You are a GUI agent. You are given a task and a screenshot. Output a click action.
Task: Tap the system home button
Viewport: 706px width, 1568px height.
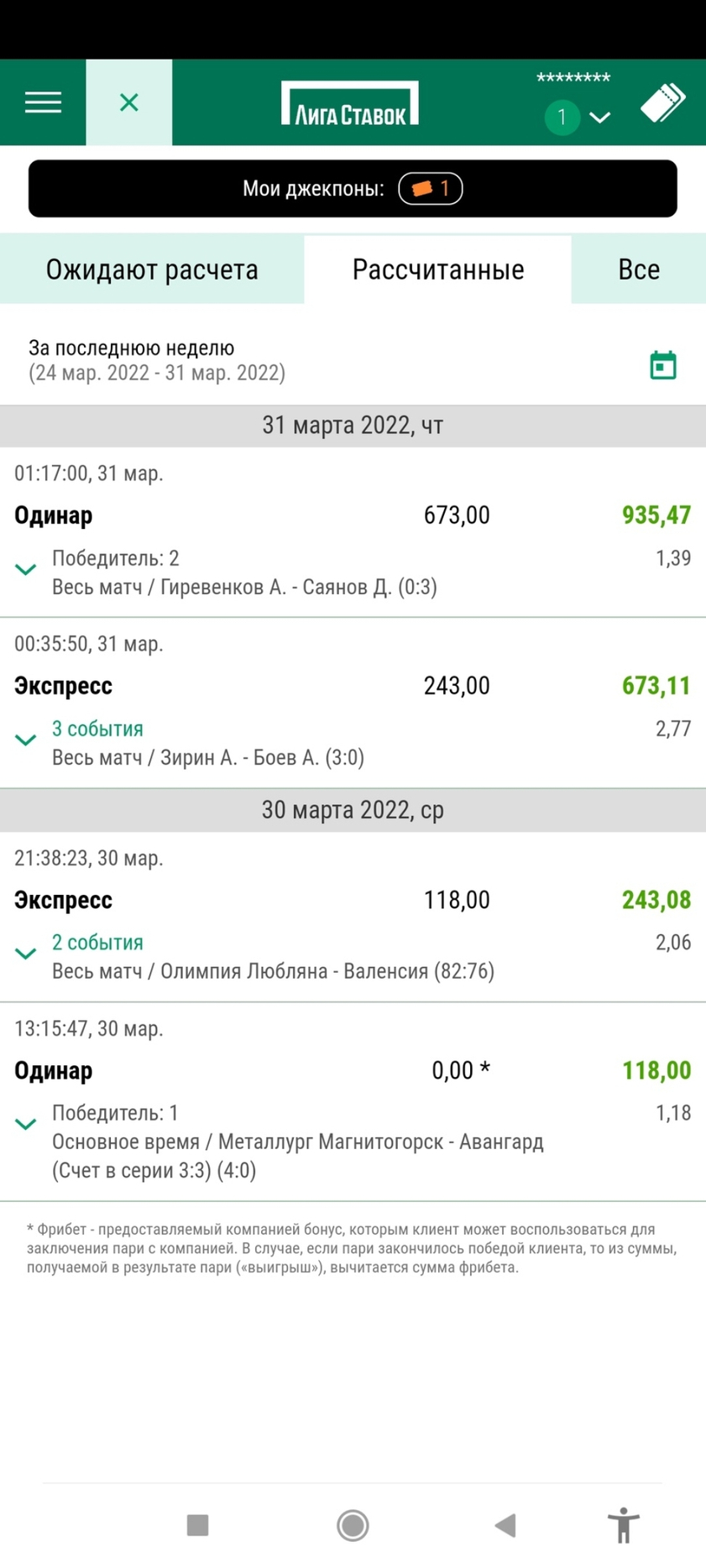point(353,1525)
